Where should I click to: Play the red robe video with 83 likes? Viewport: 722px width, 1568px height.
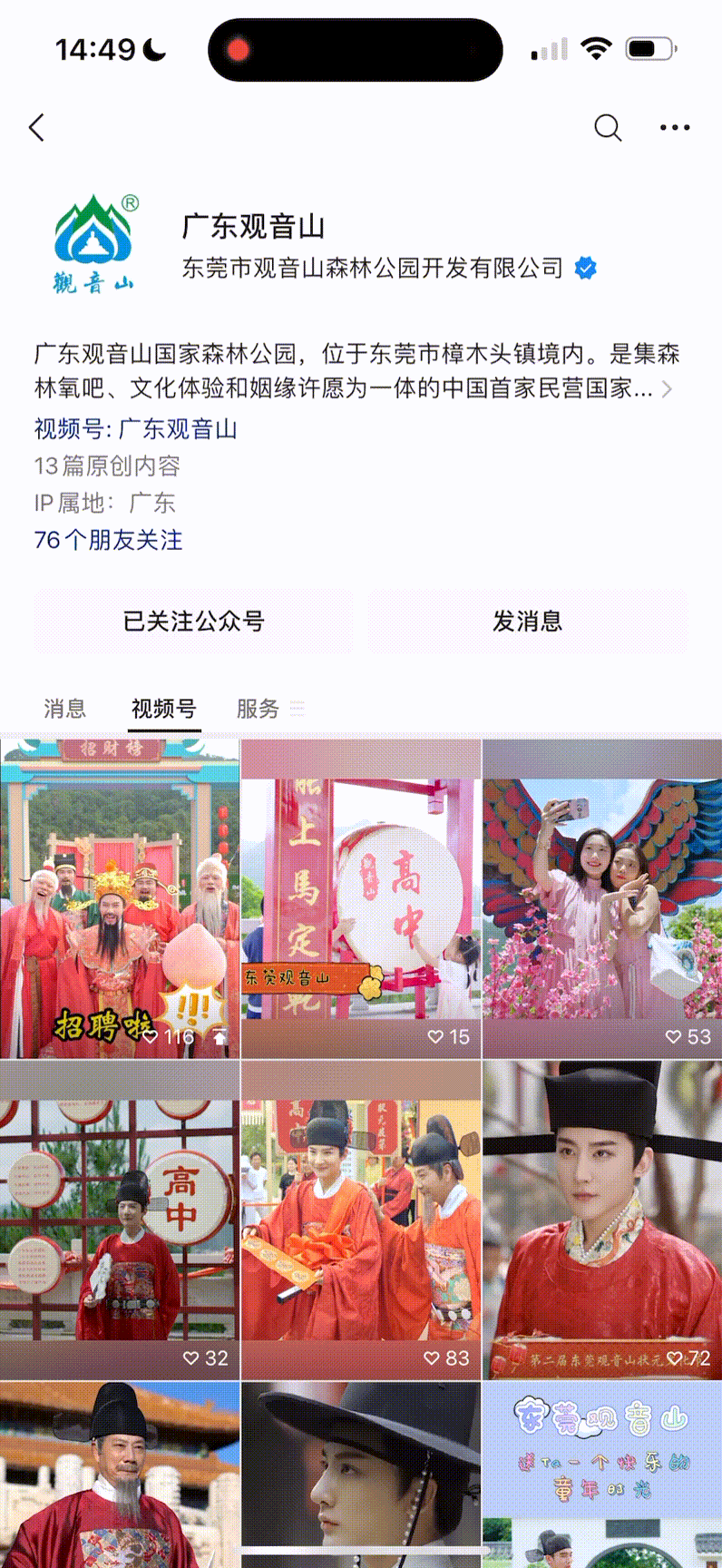[361, 1220]
